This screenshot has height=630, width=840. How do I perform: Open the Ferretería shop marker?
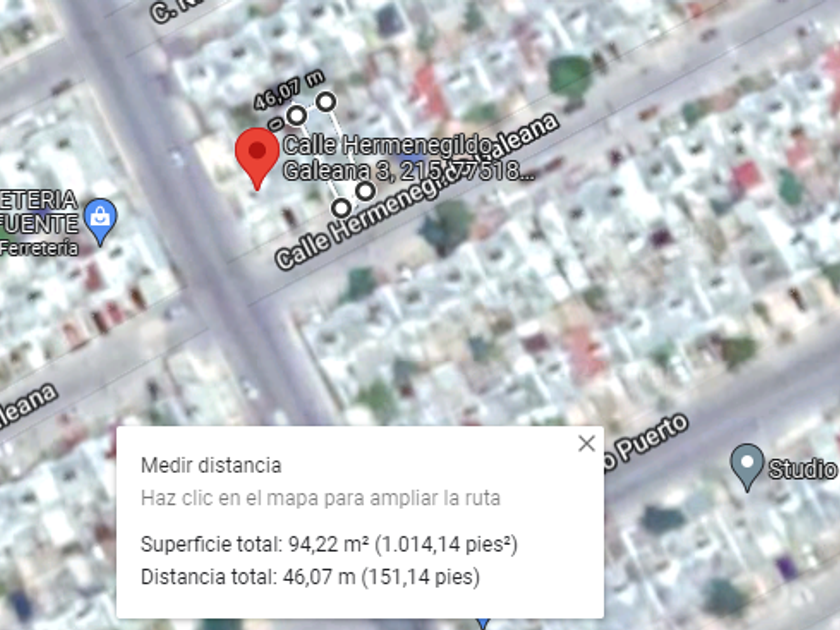(100, 221)
